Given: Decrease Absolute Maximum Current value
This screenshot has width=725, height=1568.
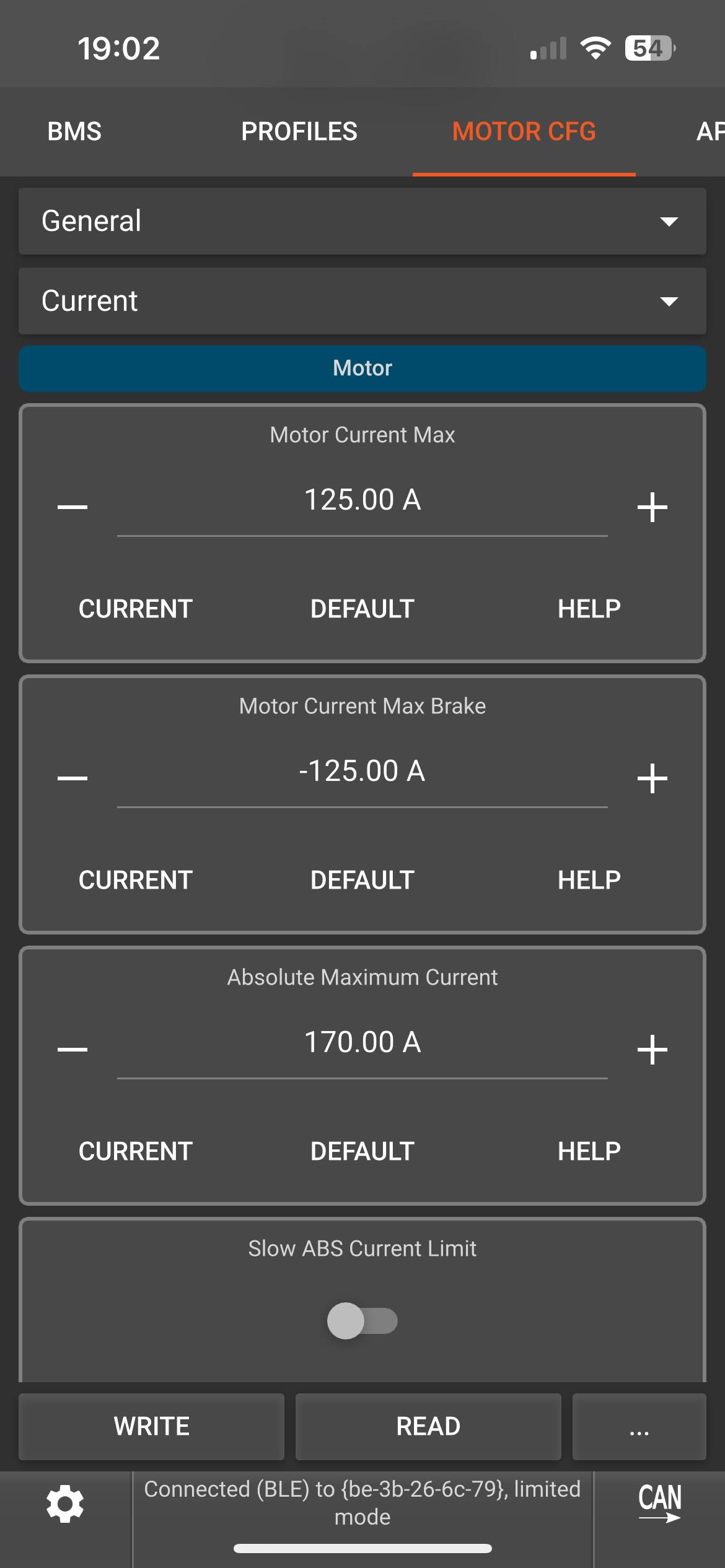Looking at the screenshot, I should coord(72,1050).
